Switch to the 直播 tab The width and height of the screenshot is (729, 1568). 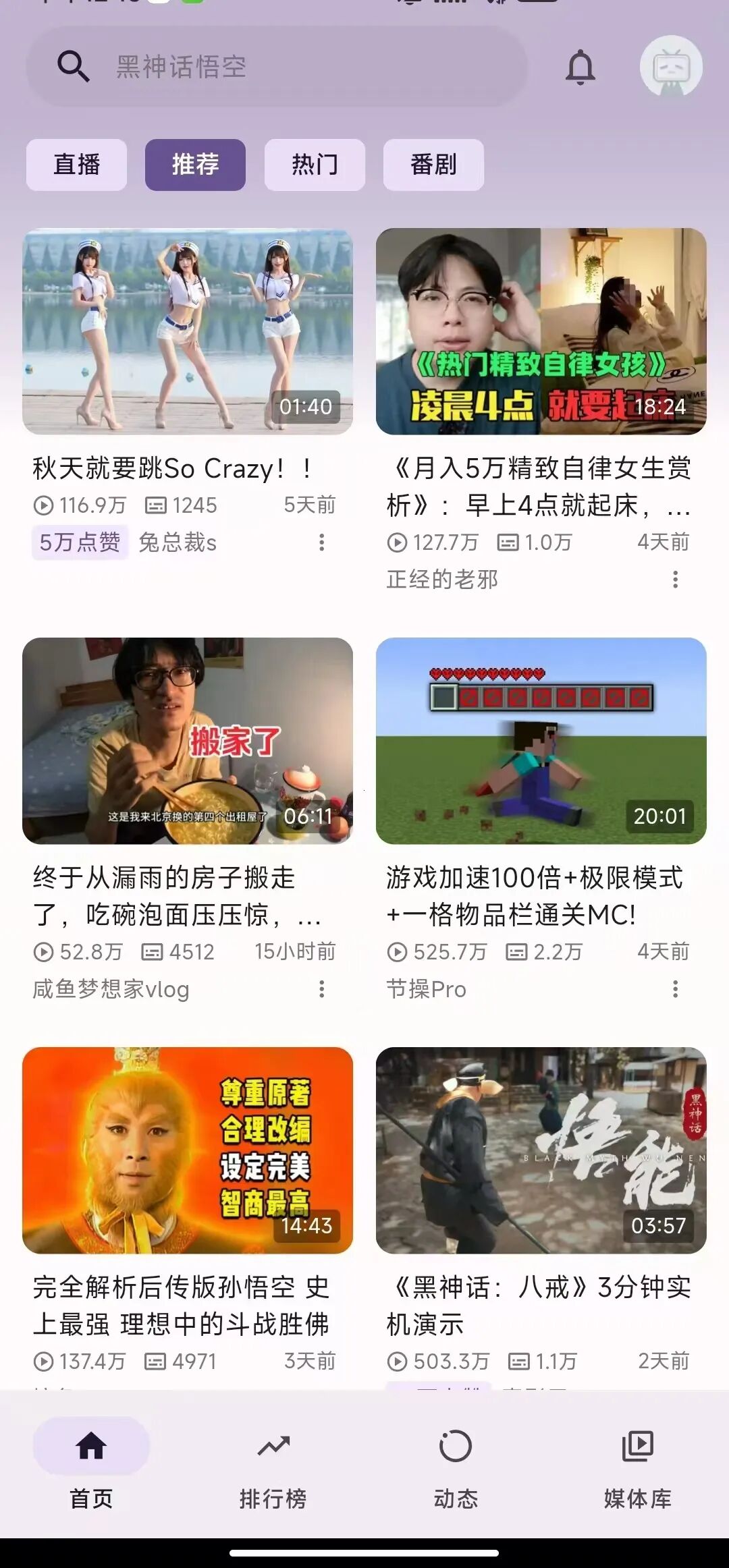pyautogui.click(x=76, y=165)
